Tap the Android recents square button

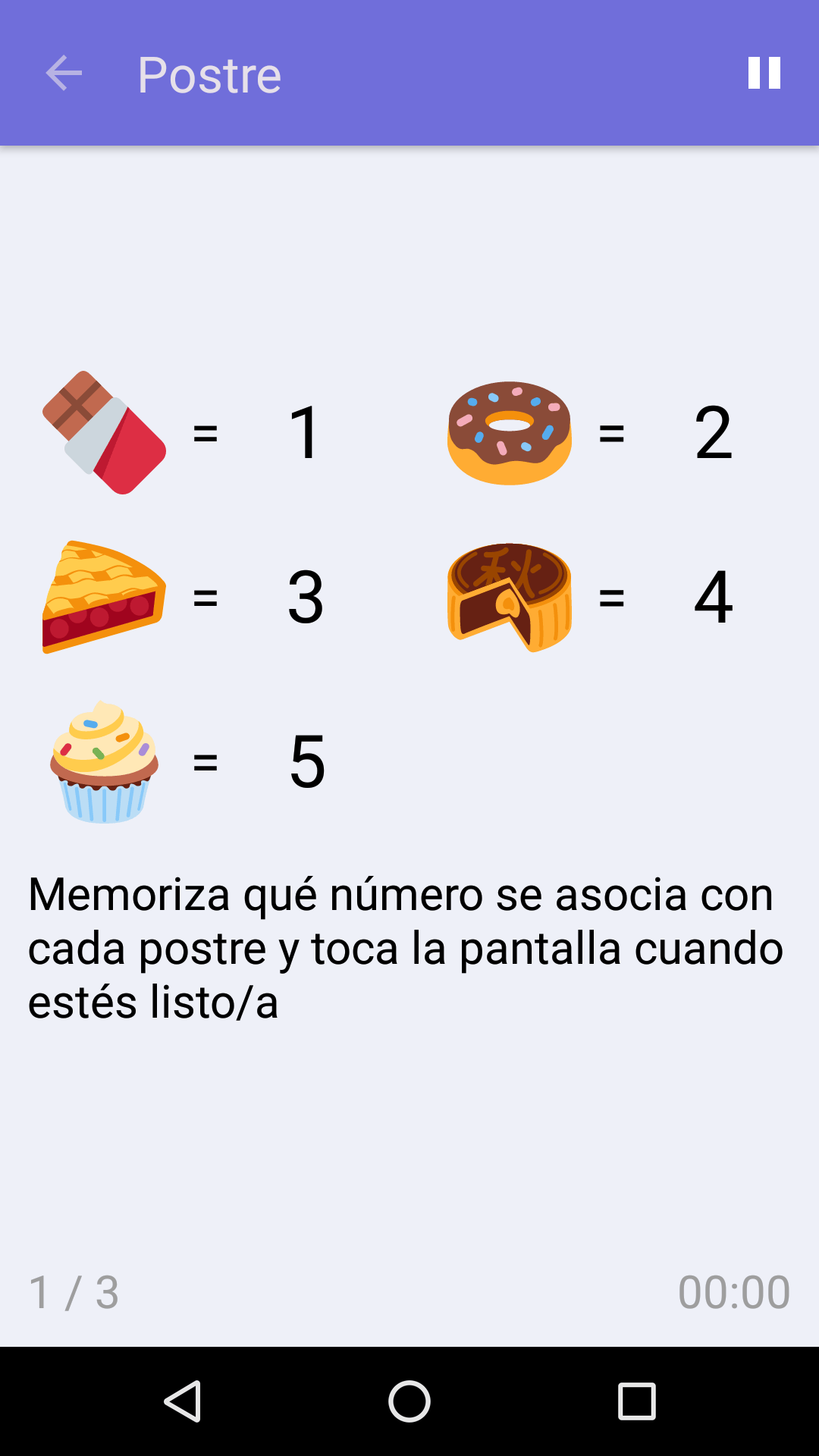[x=635, y=1401]
